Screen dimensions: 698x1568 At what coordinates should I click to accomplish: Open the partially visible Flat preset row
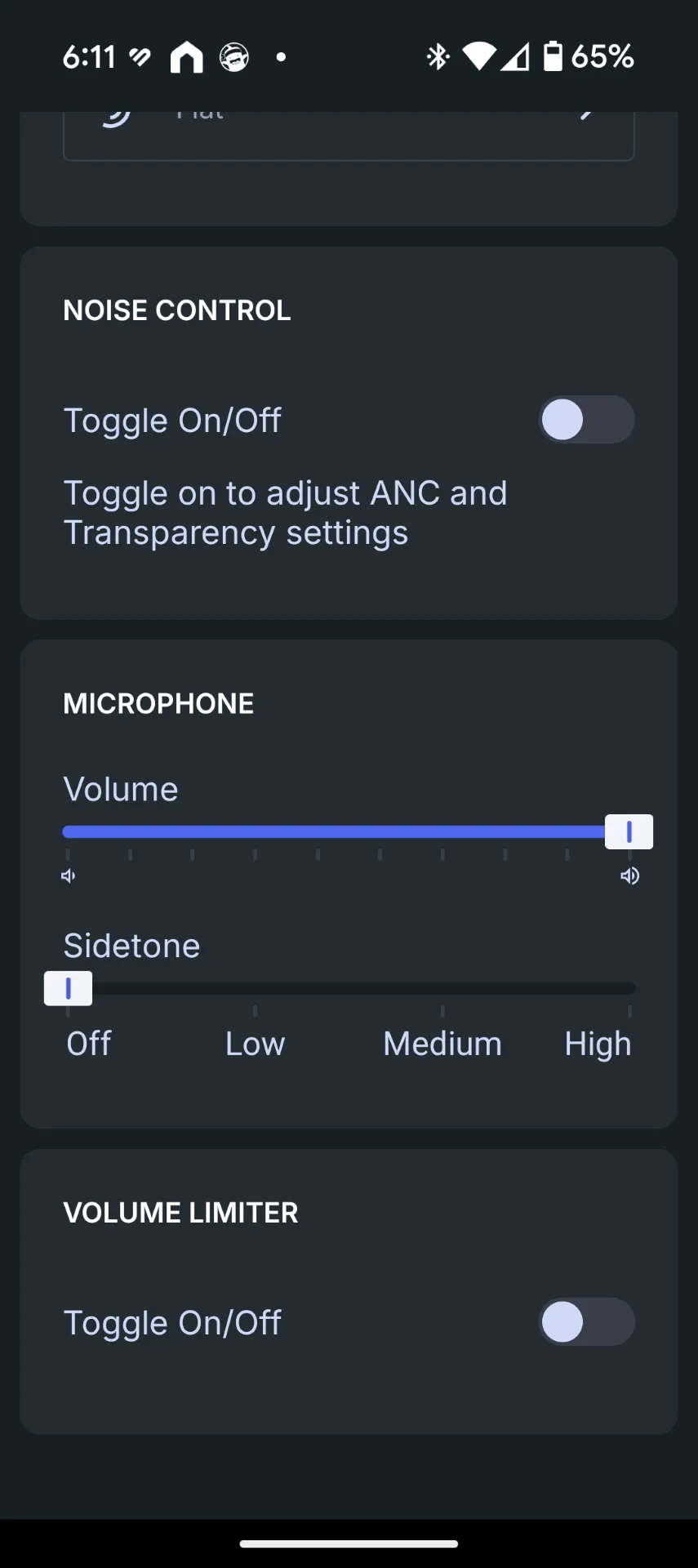coord(349,136)
